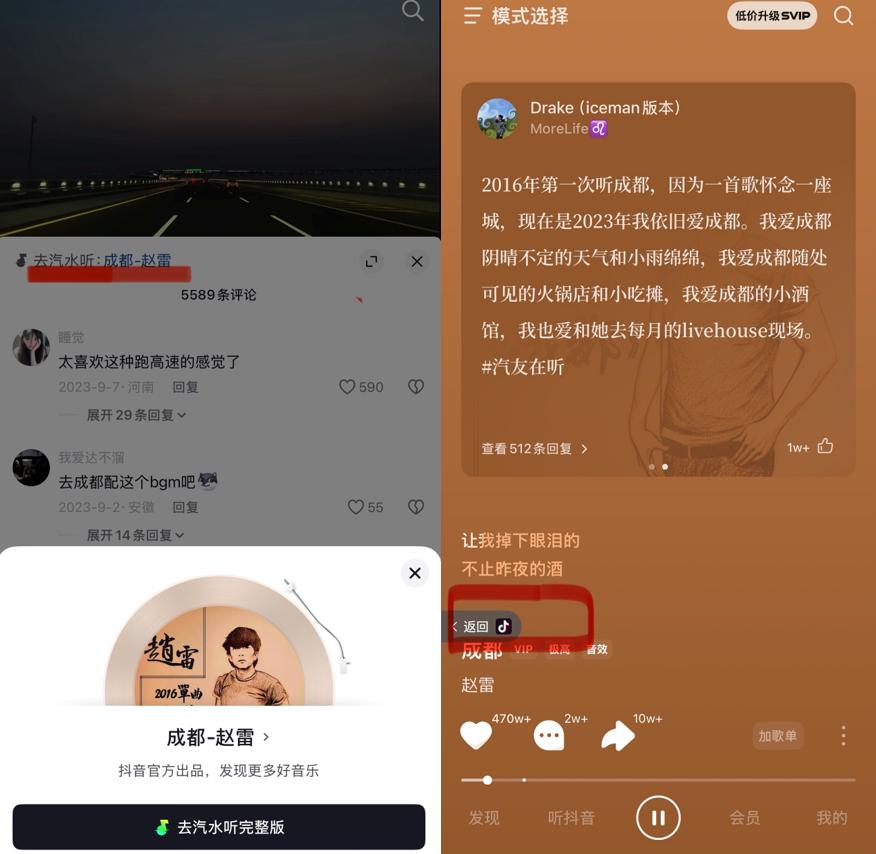This screenshot has height=854, width=876.
Task: Open the 模式选择 menu icon
Action: 473,16
